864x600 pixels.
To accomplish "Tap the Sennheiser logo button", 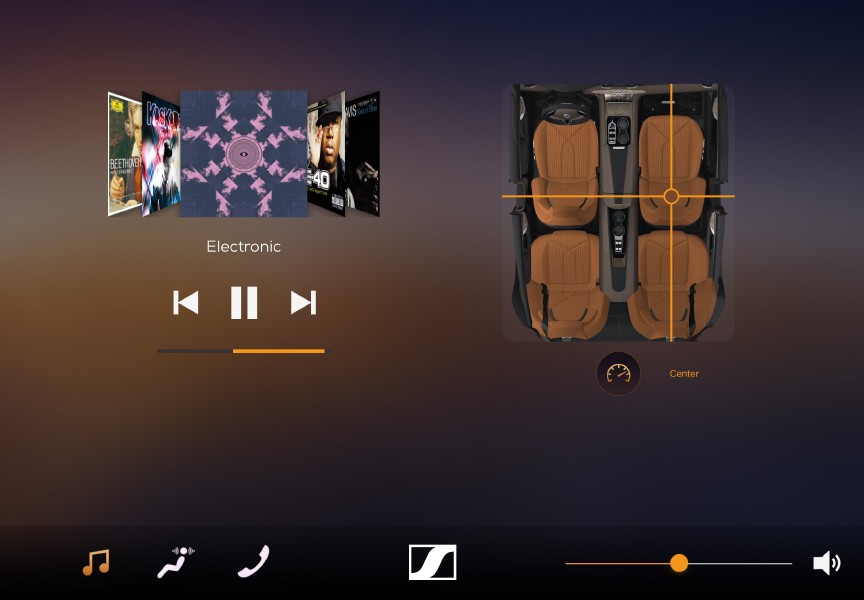I will click(x=433, y=563).
